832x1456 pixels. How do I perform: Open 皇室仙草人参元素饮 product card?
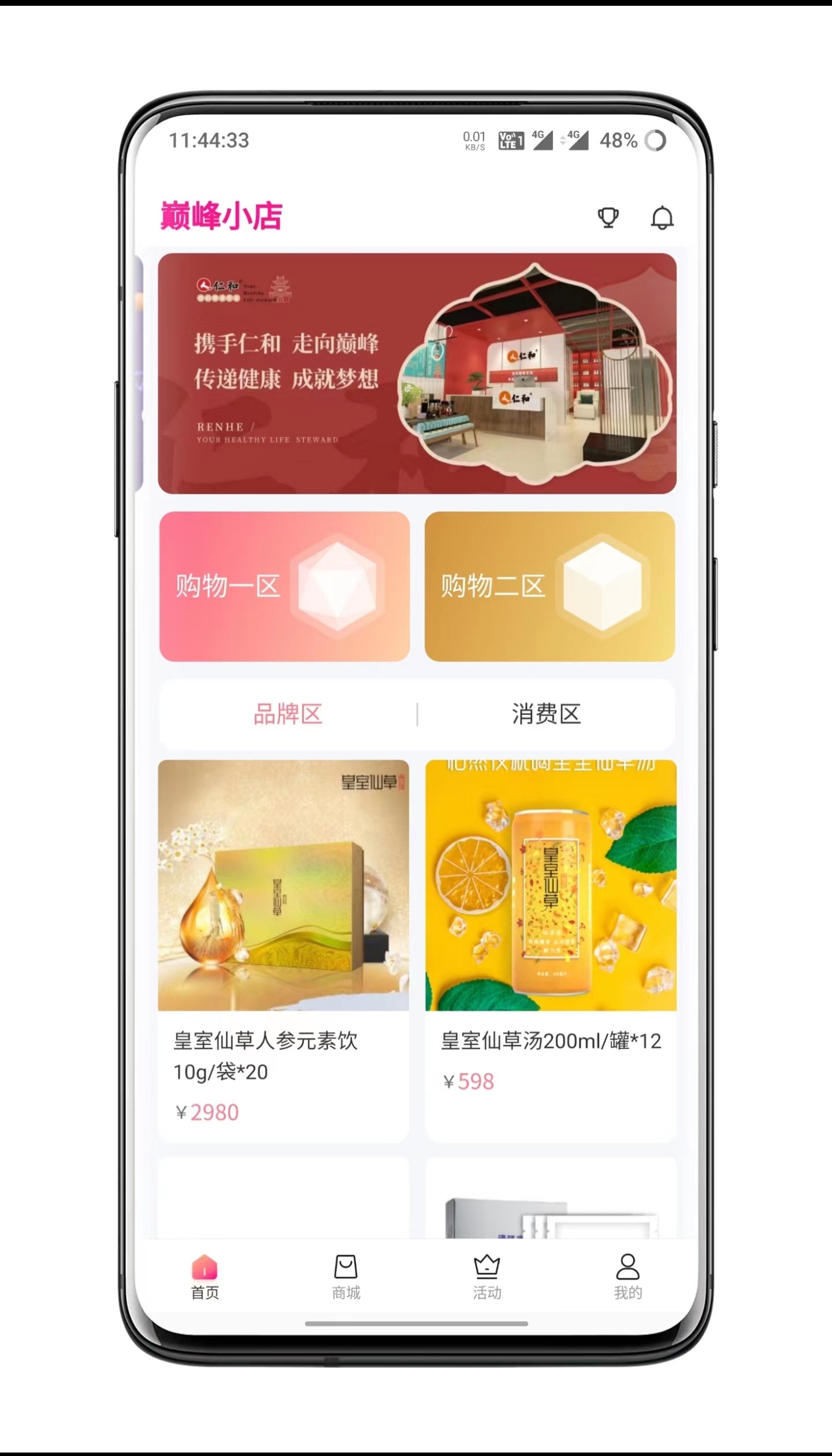[x=283, y=948]
